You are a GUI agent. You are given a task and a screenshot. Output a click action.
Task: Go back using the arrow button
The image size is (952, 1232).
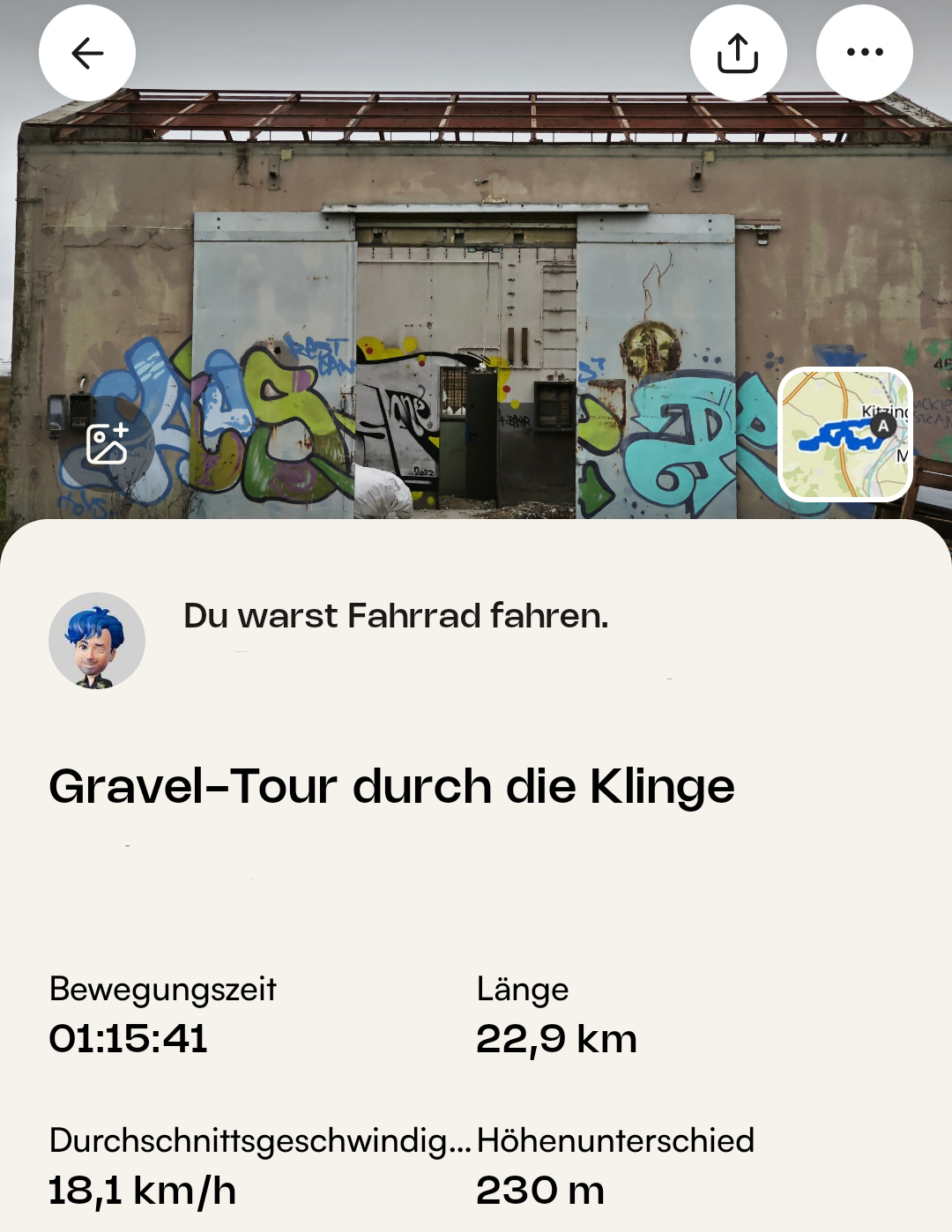tap(87, 53)
